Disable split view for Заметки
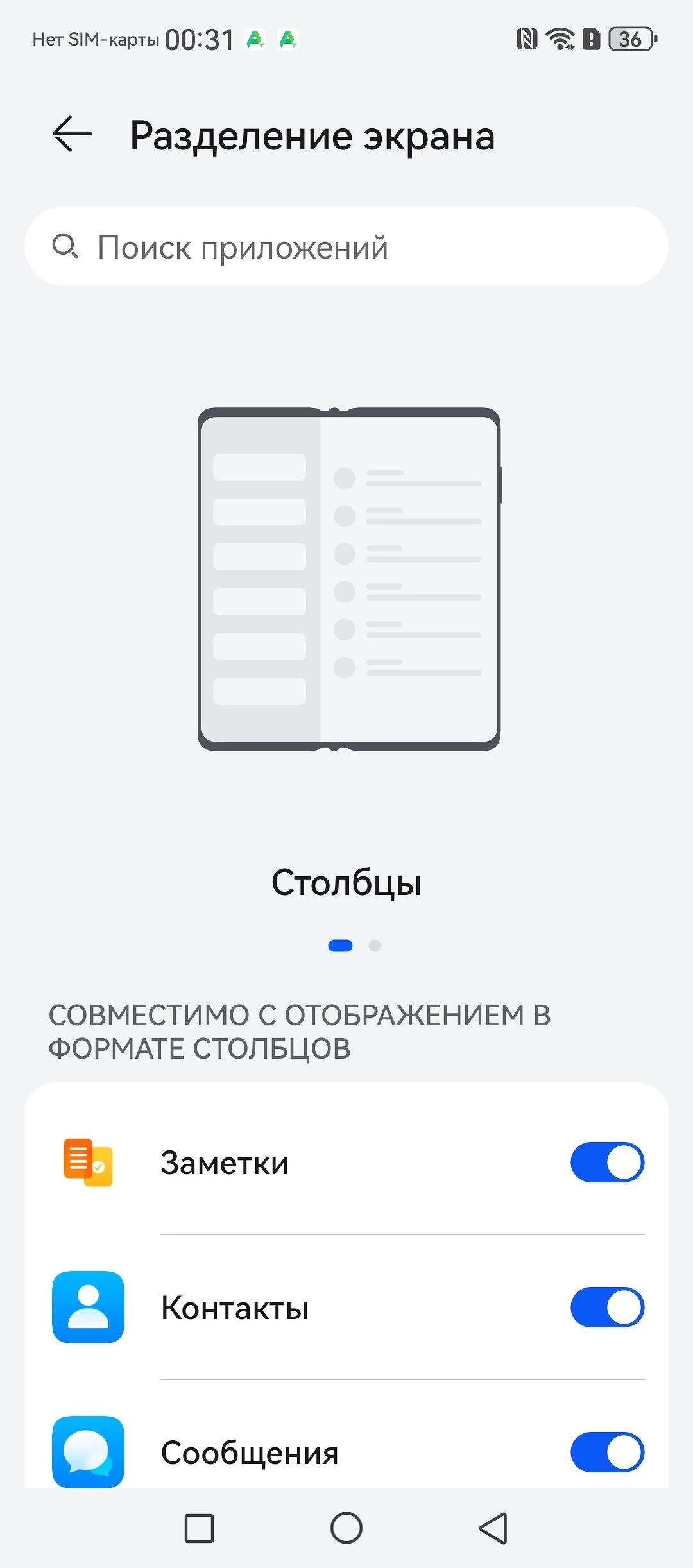This screenshot has width=693, height=1568. [606, 1162]
